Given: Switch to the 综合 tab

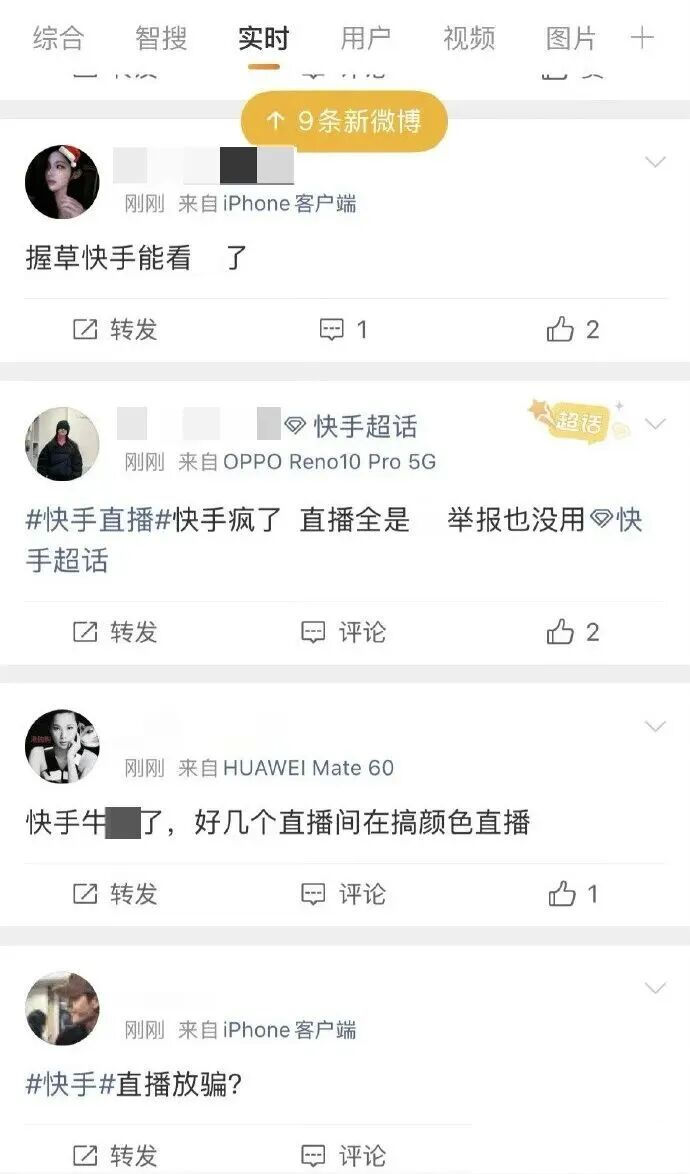Looking at the screenshot, I should [x=58, y=37].
